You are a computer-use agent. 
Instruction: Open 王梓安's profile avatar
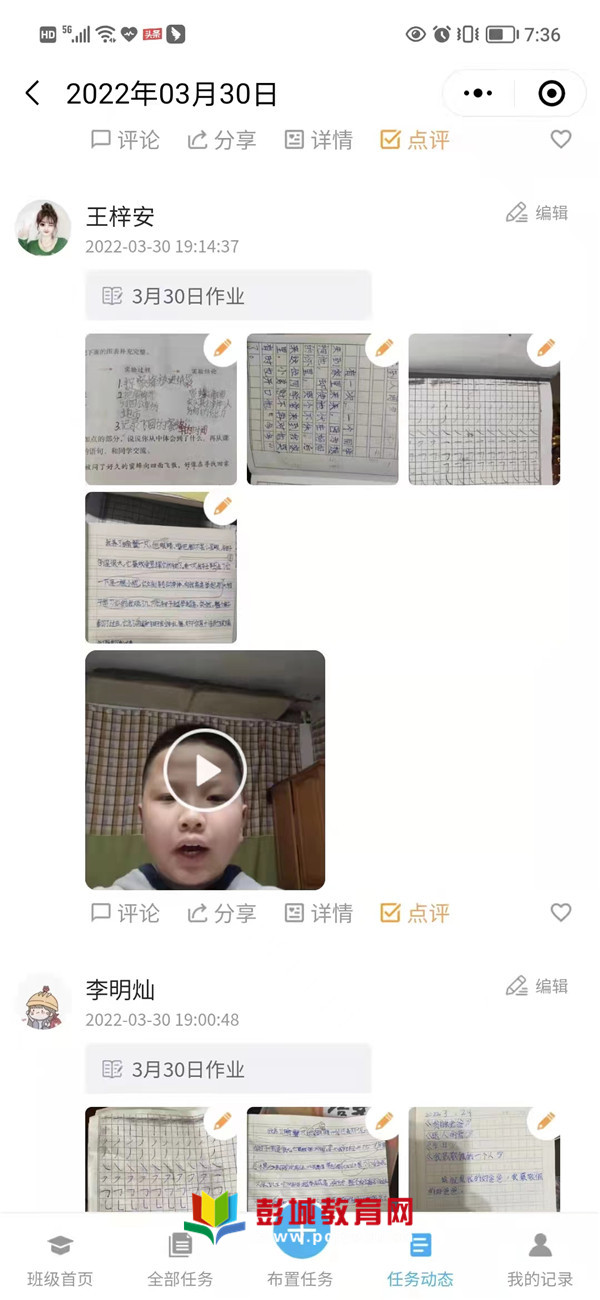[43, 228]
